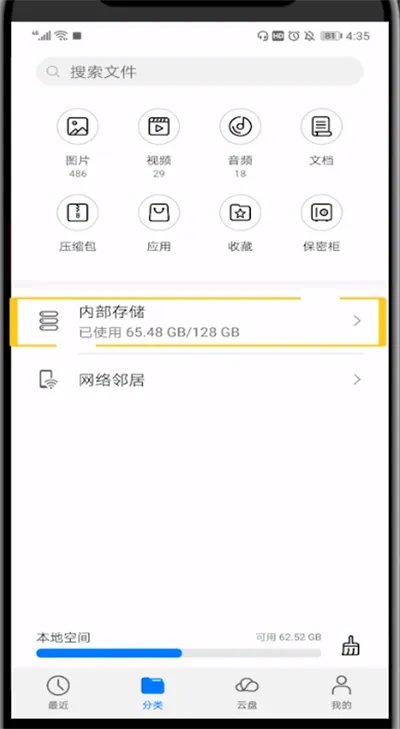Open the 应用 category
The image size is (400, 729).
tap(159, 224)
